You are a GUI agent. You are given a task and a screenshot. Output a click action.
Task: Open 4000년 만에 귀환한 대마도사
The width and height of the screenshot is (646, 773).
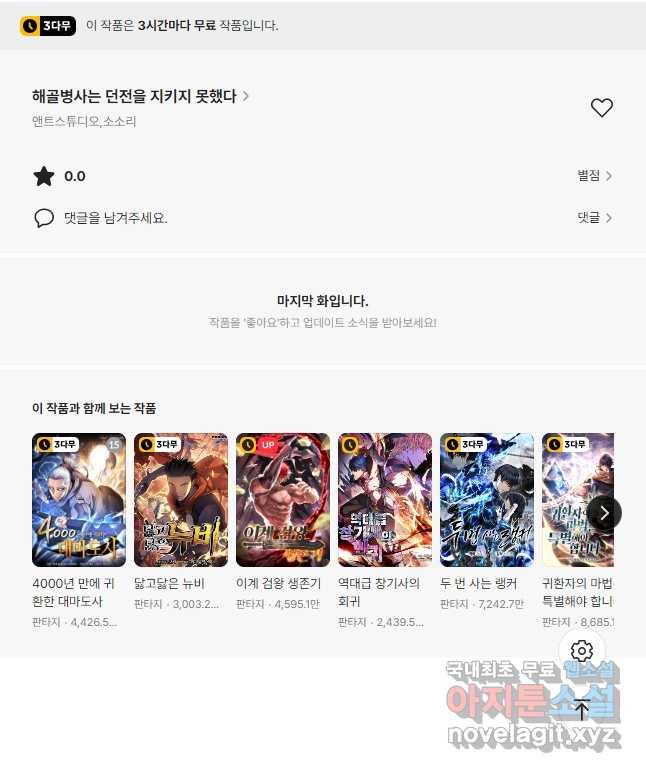[x=79, y=500]
